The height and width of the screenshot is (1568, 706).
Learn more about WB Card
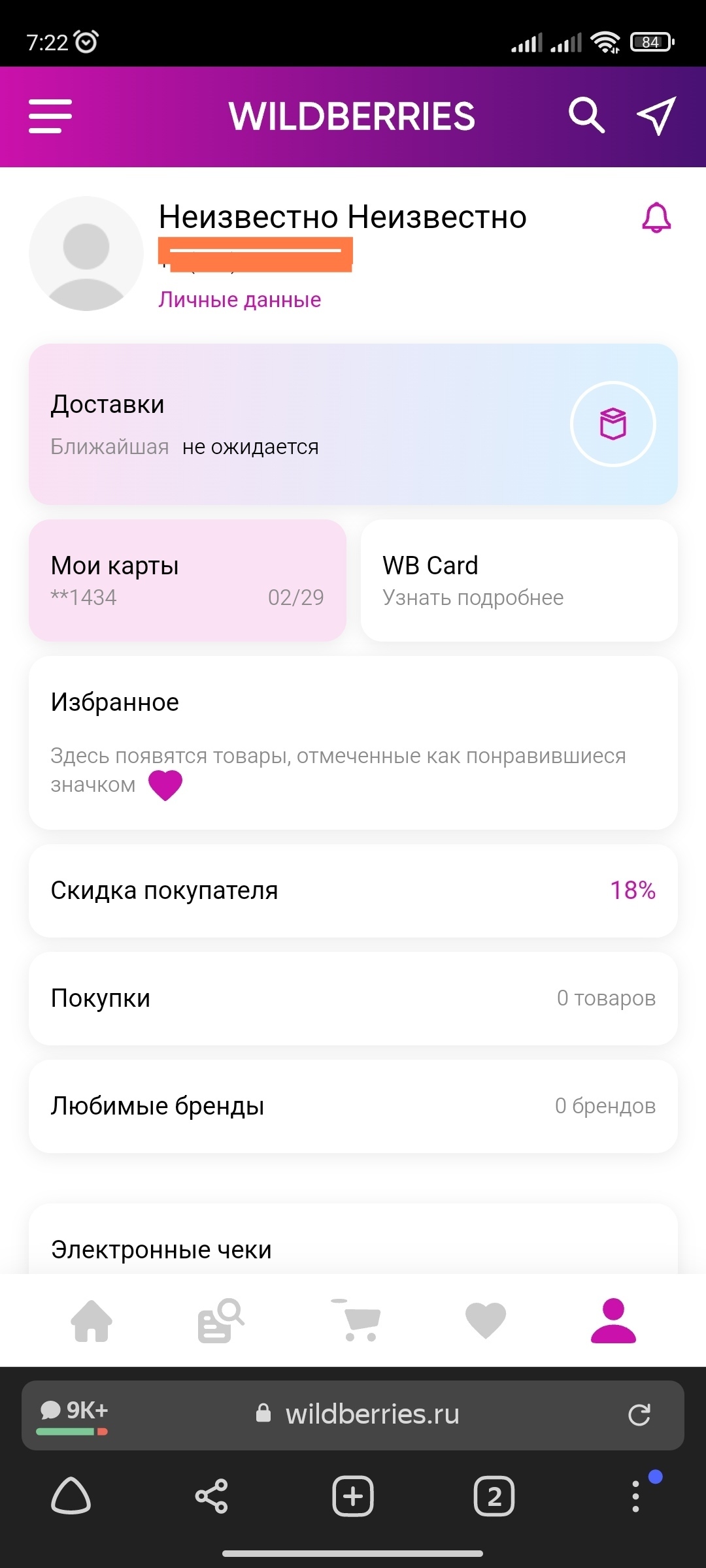pos(519,580)
